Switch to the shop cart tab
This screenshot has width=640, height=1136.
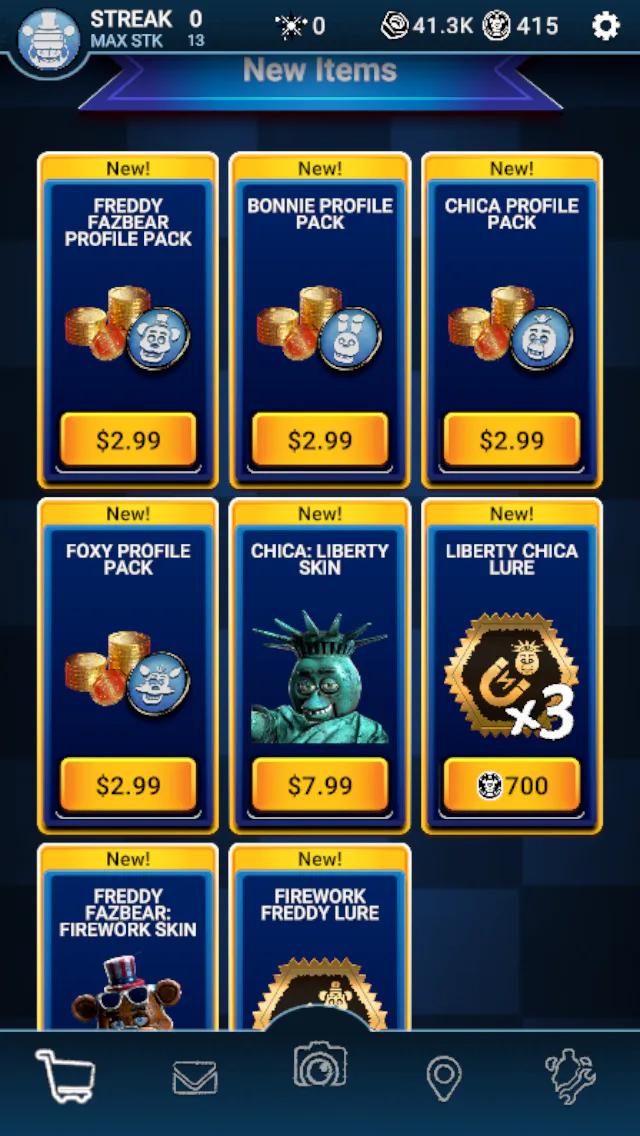click(65, 1077)
